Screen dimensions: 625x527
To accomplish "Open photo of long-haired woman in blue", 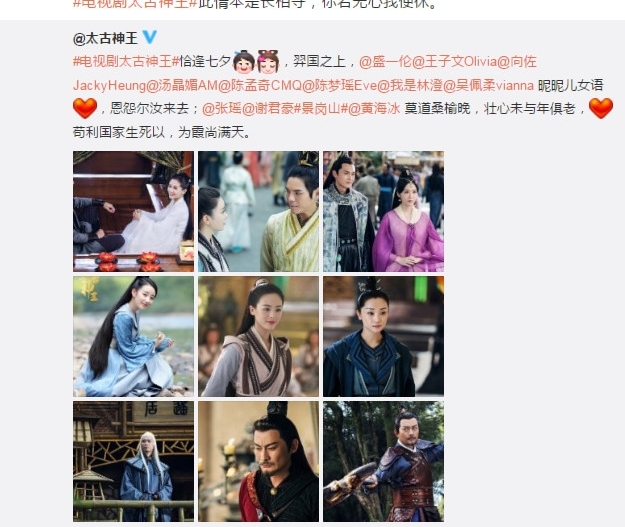I will 133,337.
